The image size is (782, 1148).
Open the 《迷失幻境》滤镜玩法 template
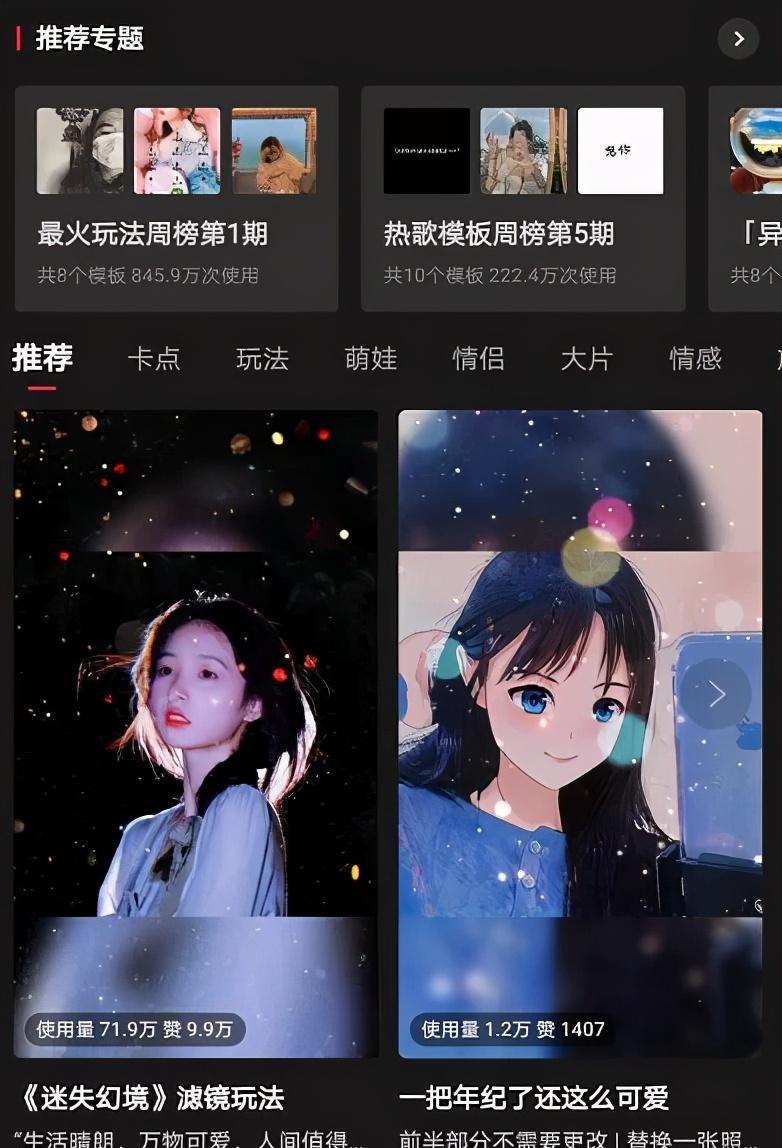coord(196,733)
